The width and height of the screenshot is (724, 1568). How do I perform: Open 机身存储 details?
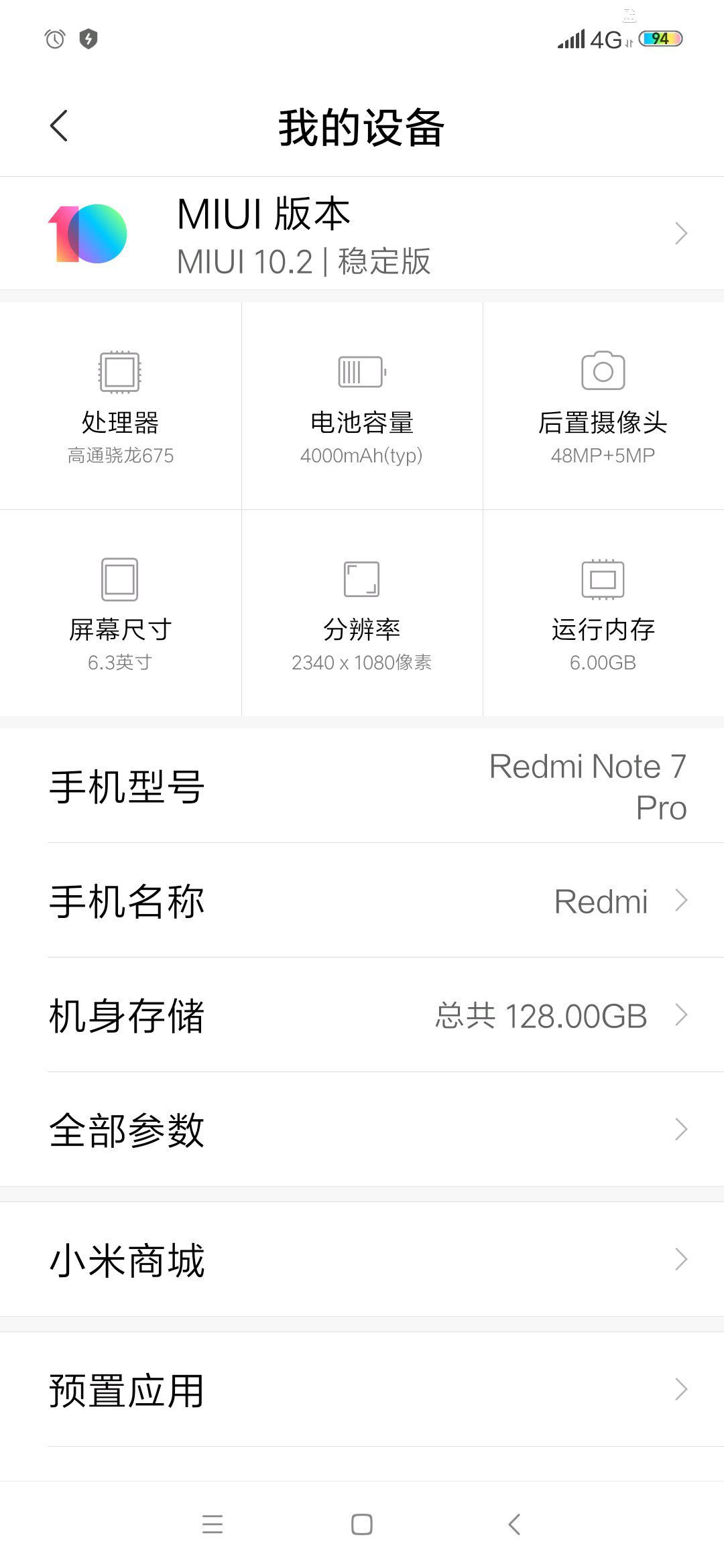[x=362, y=1015]
